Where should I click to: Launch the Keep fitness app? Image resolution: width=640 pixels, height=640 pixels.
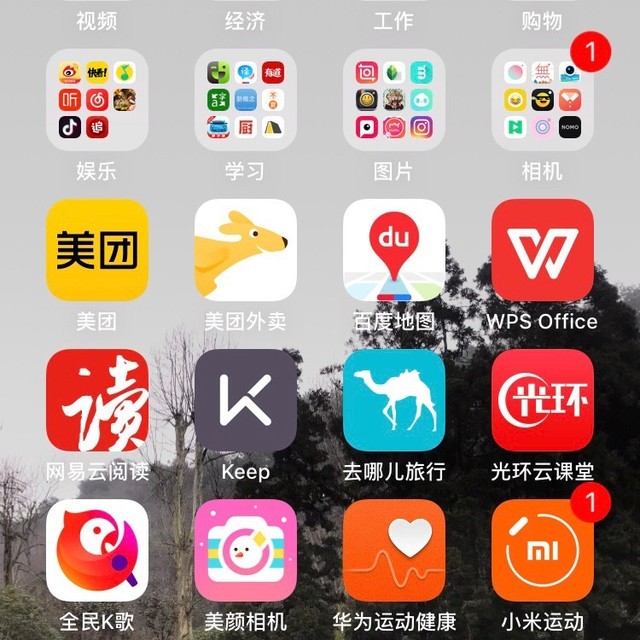(245, 400)
